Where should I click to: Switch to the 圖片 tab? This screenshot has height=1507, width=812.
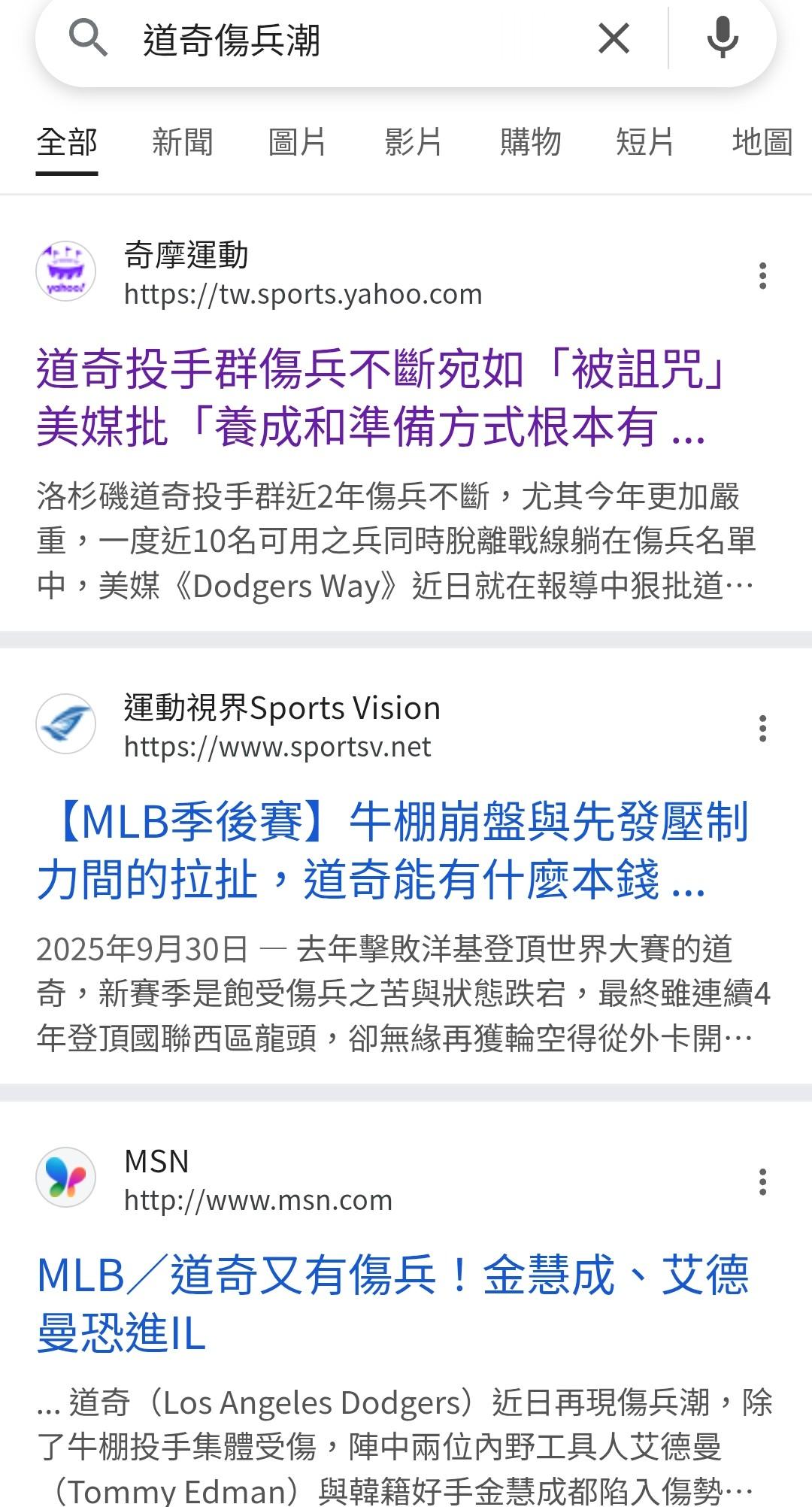[298, 142]
